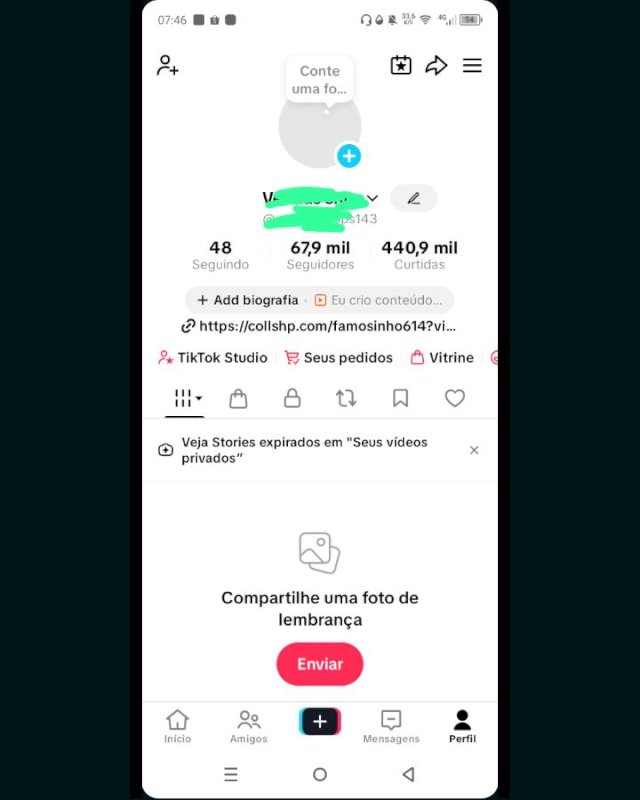Open the Seguindo list
The height and width of the screenshot is (800, 640).
pos(220,255)
